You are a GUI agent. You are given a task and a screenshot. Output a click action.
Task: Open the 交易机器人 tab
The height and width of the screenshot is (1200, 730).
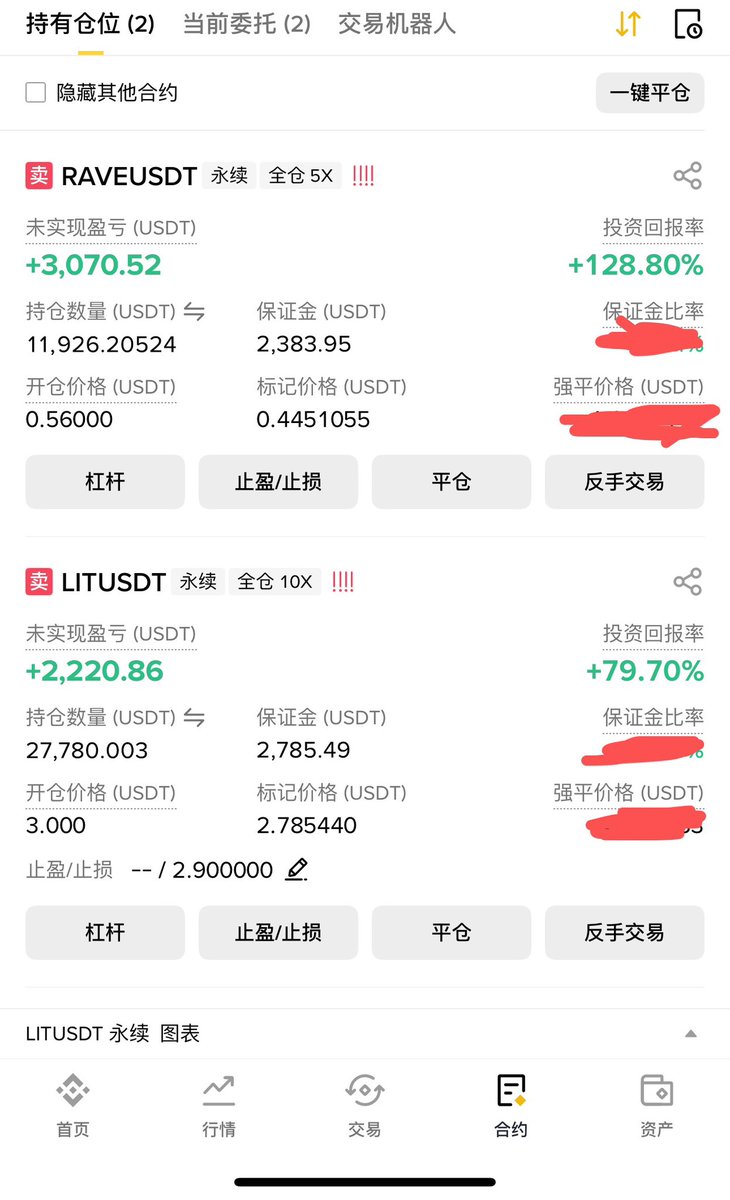[397, 25]
